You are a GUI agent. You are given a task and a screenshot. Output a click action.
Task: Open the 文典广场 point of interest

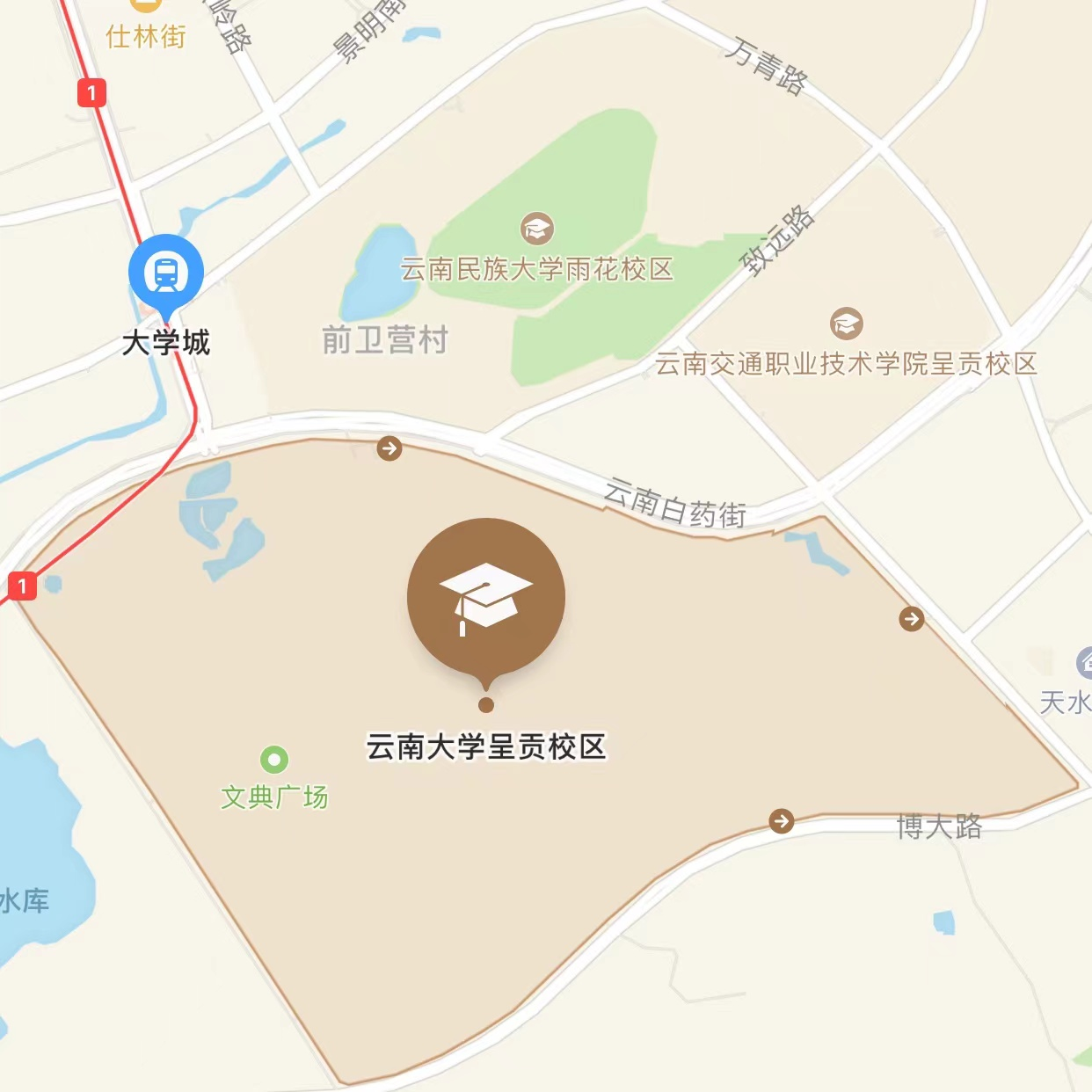(274, 759)
